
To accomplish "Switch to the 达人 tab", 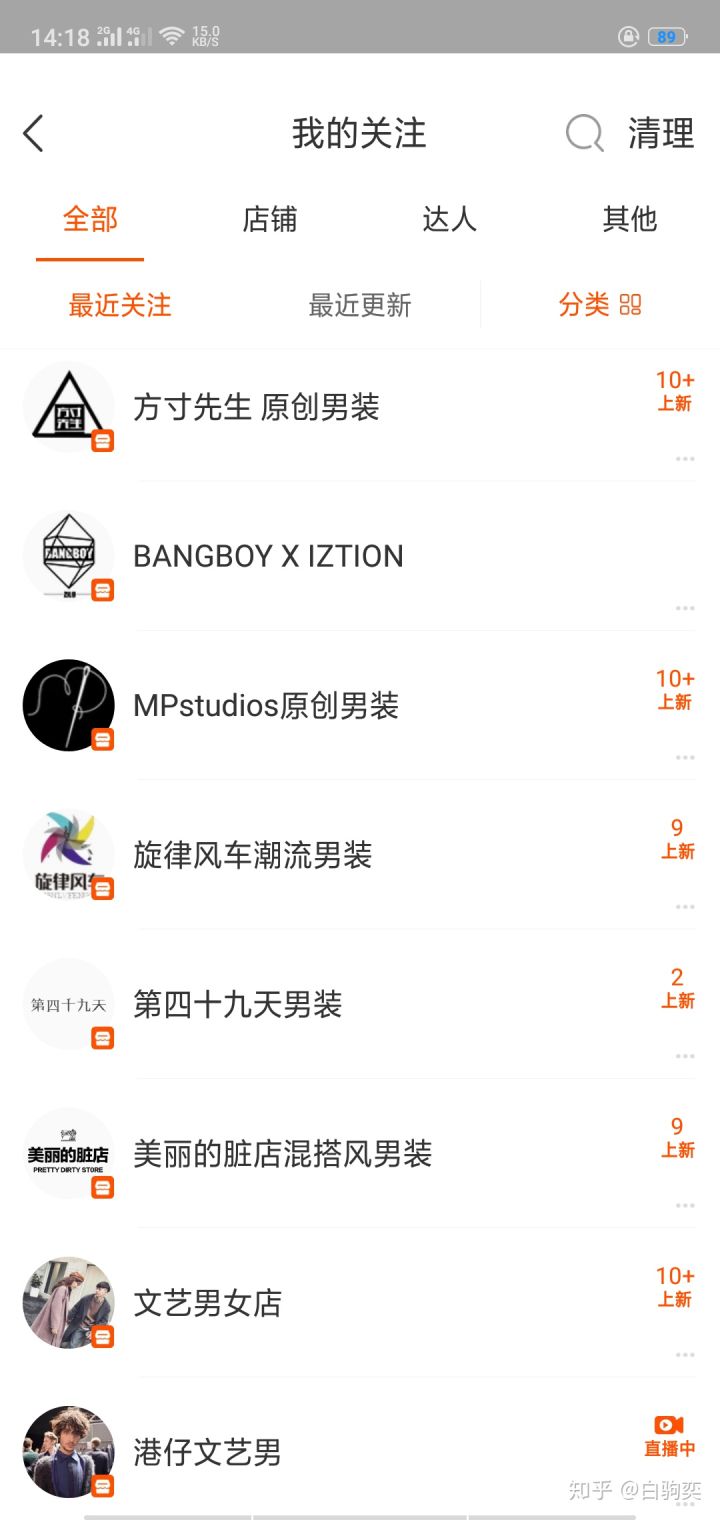I will pos(449,219).
